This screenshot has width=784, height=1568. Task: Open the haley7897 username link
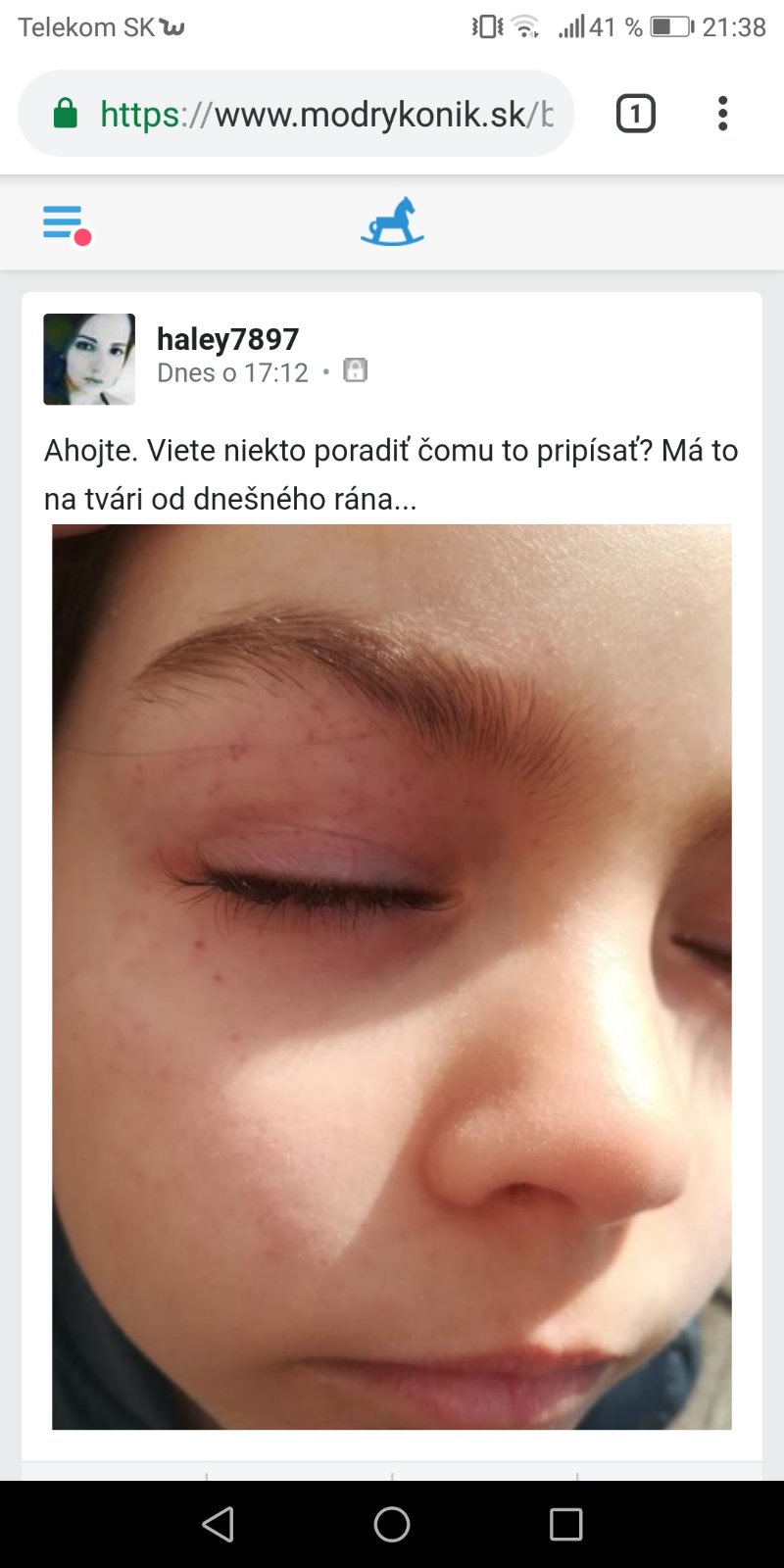tap(227, 339)
